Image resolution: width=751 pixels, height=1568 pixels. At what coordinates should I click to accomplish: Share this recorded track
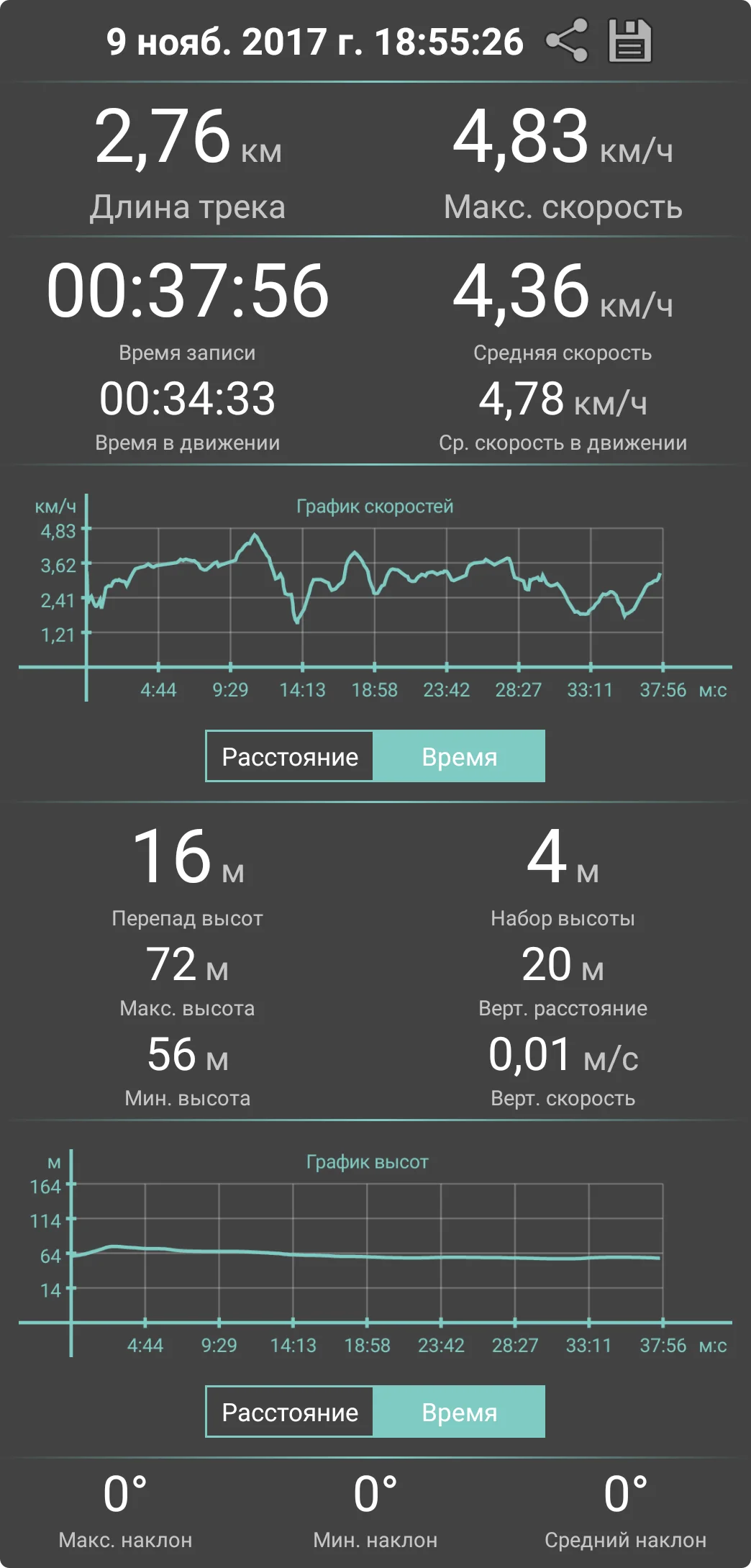tap(567, 41)
